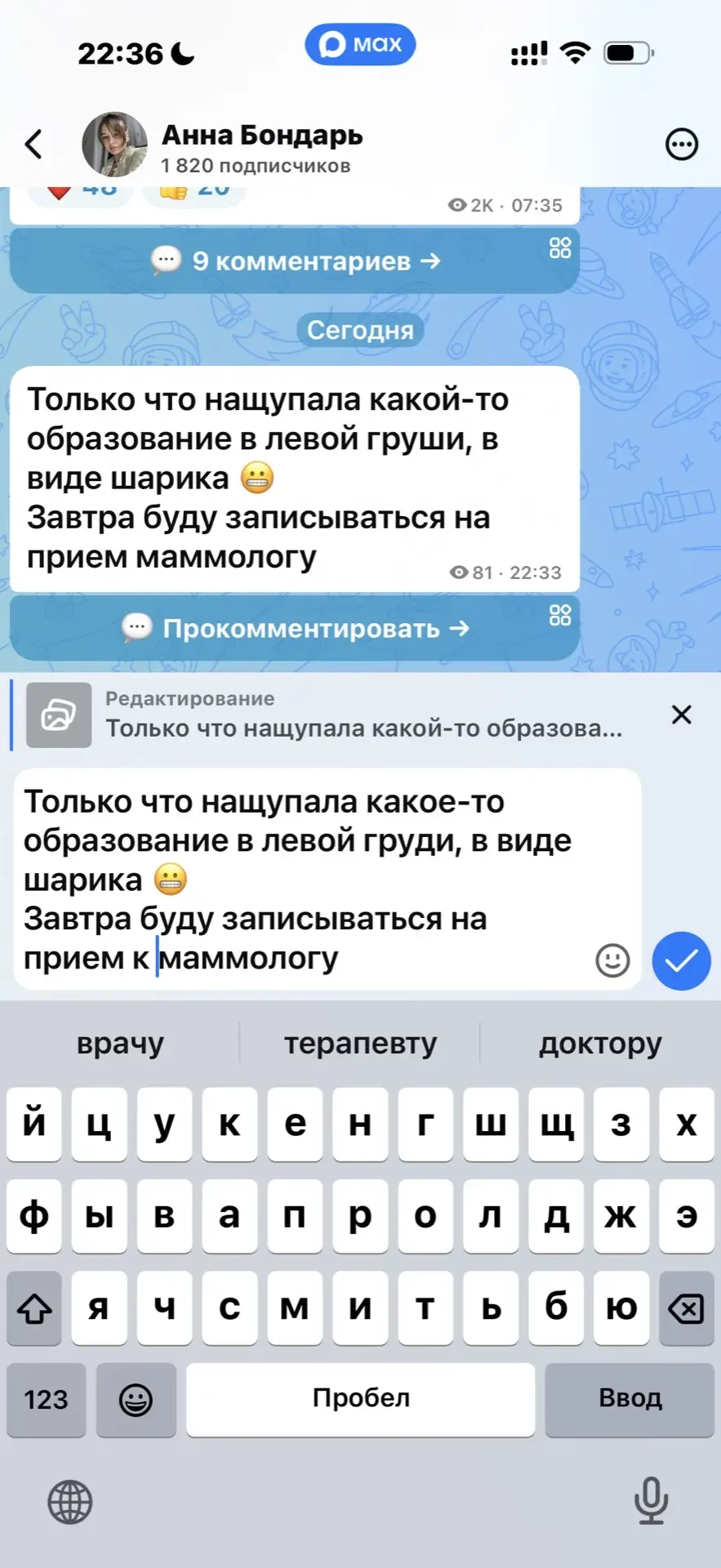Insert the suggestion «терапевту»
This screenshot has width=721, height=1568.
coord(360,1043)
